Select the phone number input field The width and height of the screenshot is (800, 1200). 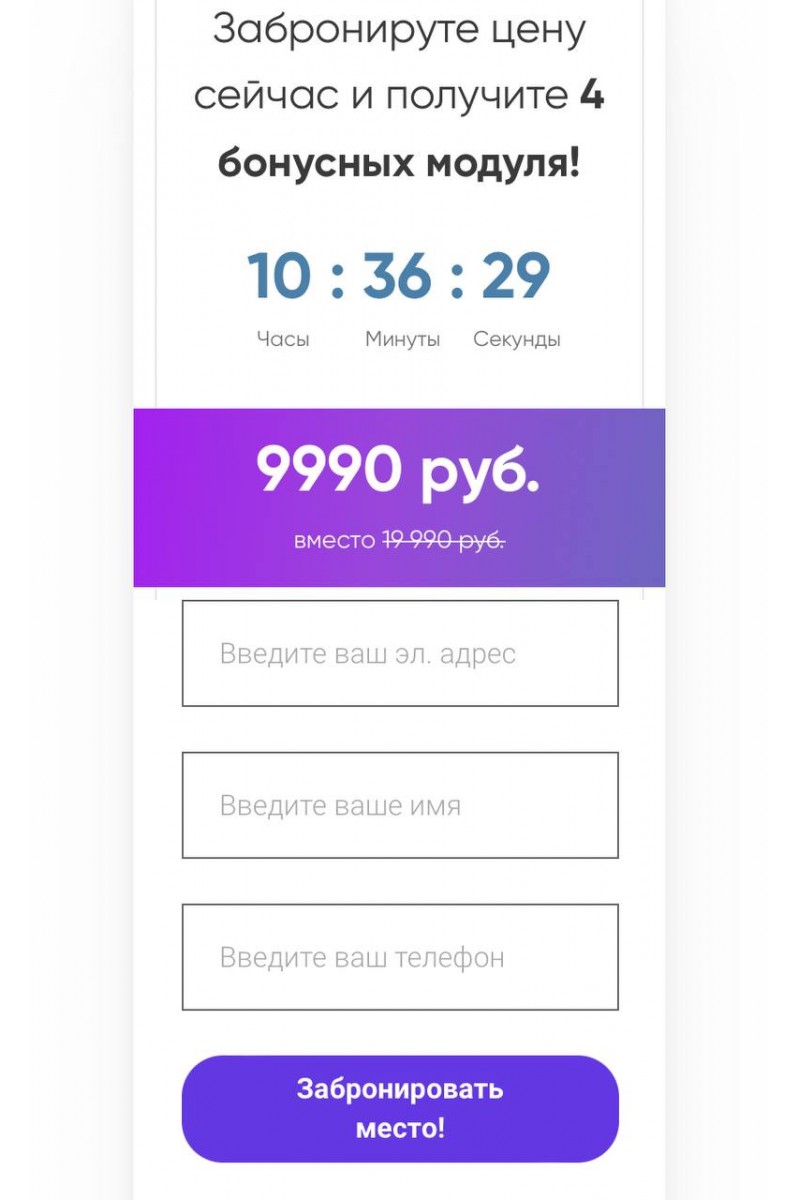pyautogui.click(x=400, y=958)
